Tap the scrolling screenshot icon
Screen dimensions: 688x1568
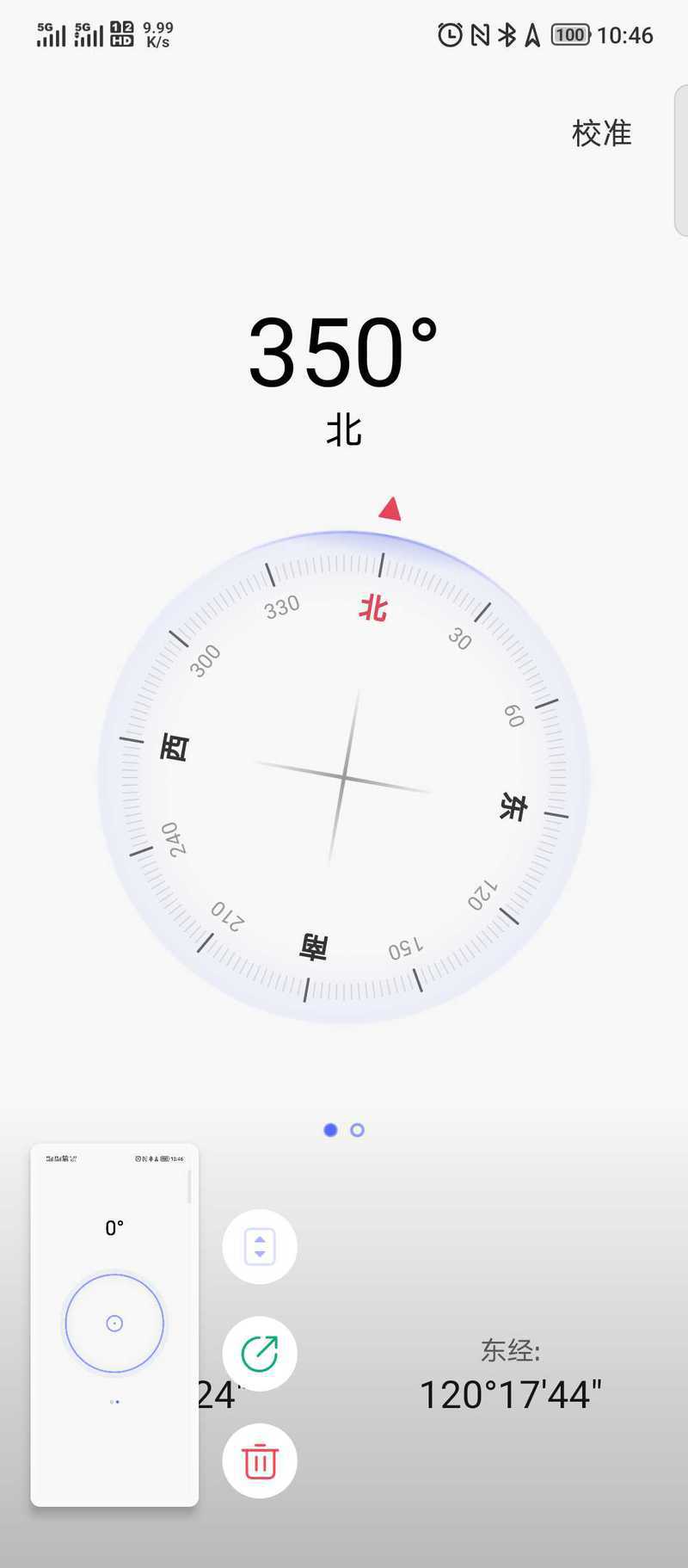point(260,1247)
